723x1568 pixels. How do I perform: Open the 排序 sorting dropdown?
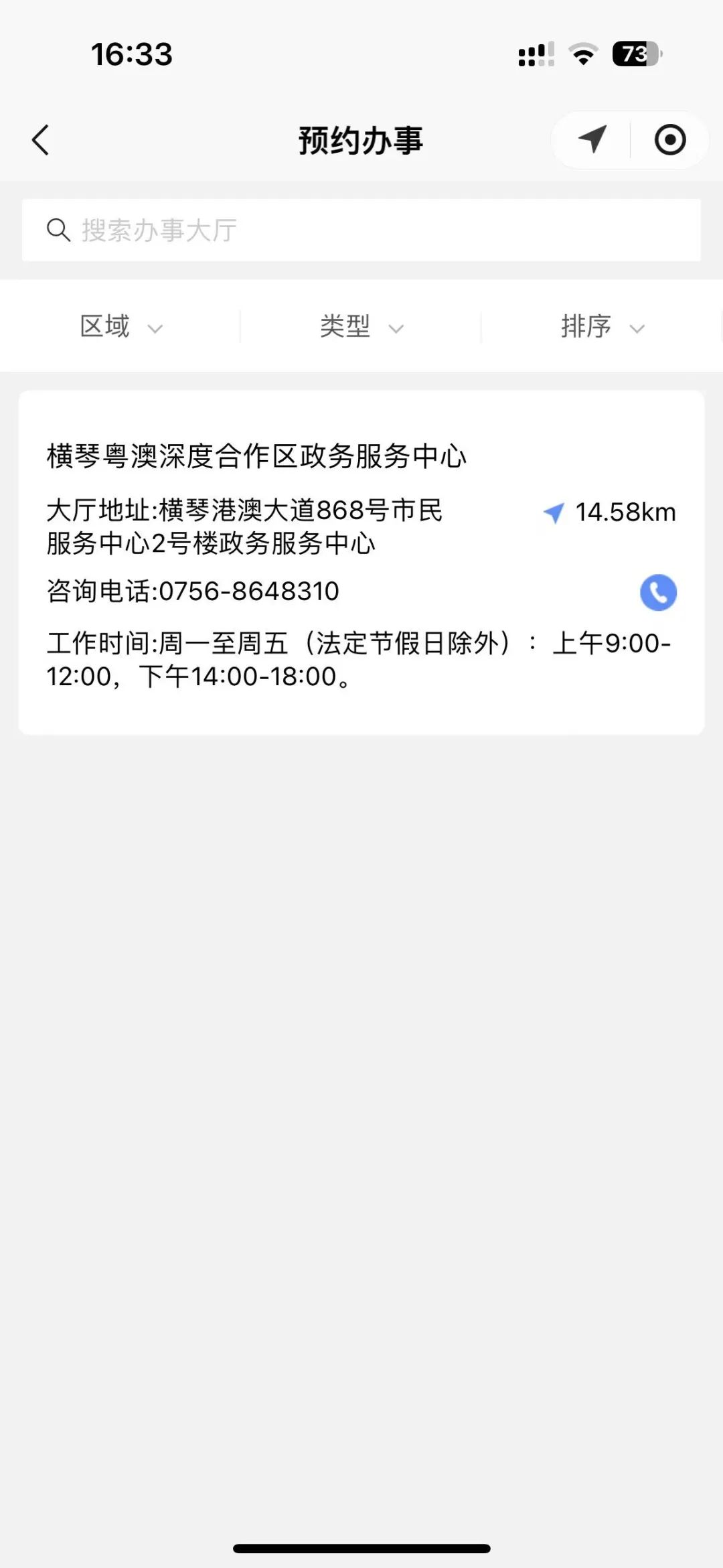pyautogui.click(x=601, y=326)
